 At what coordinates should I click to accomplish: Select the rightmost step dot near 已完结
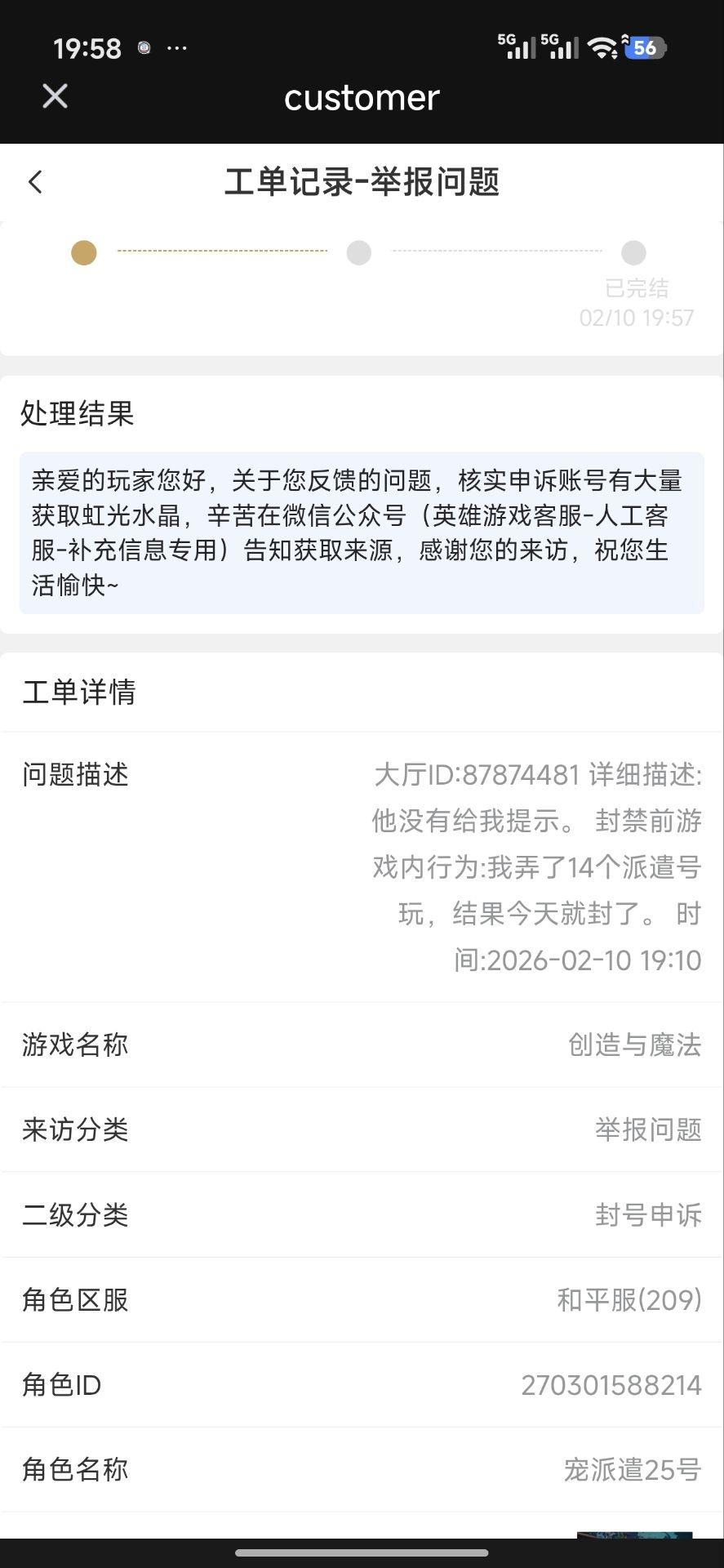pos(633,253)
